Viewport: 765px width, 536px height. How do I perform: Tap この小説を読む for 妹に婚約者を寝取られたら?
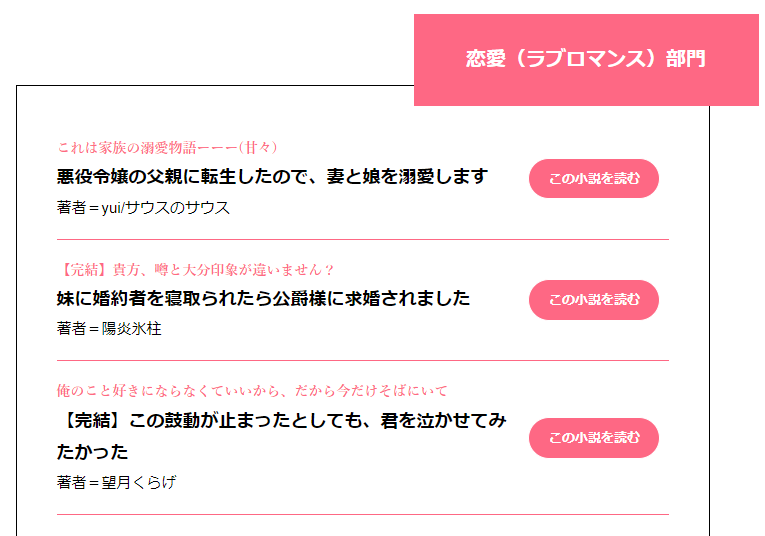click(x=593, y=300)
